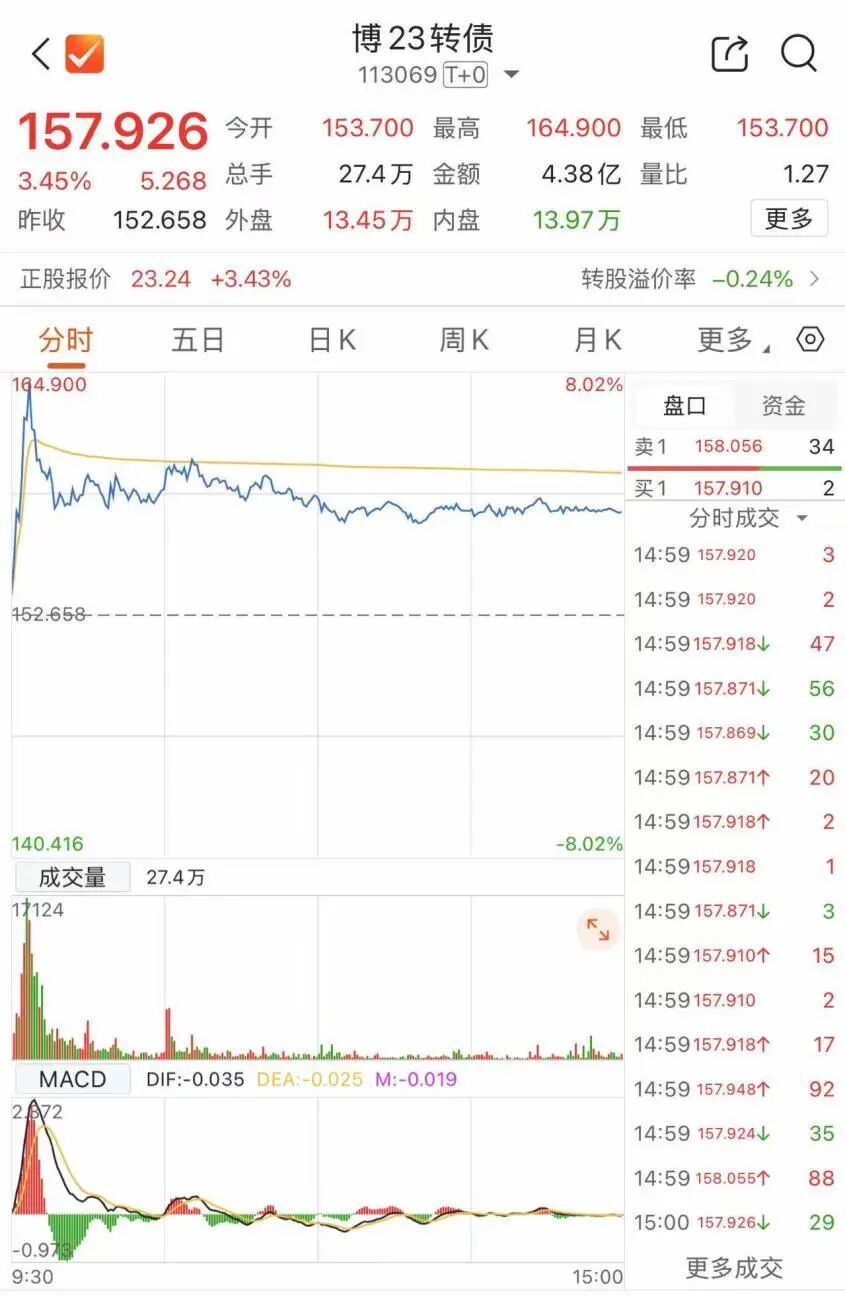Expand the chart to full screen

click(598, 930)
